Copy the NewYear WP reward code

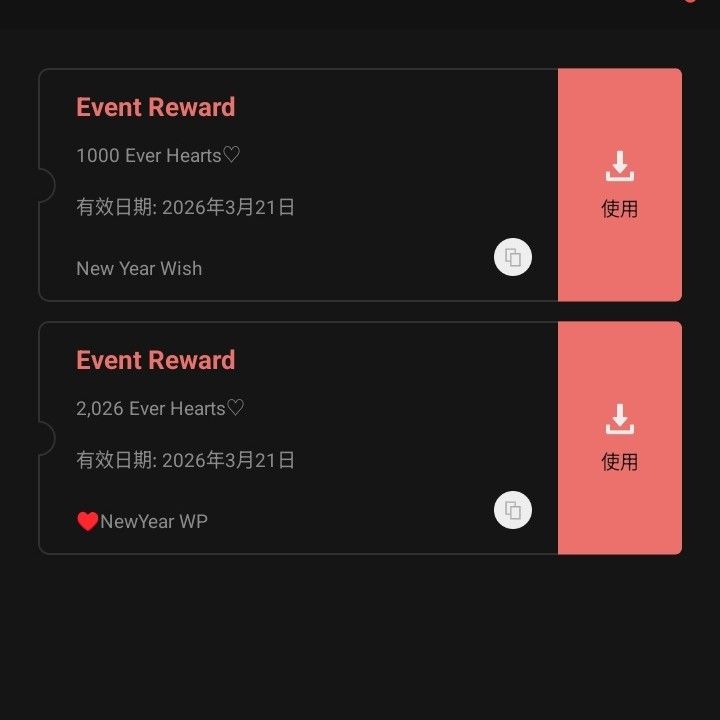(513, 510)
